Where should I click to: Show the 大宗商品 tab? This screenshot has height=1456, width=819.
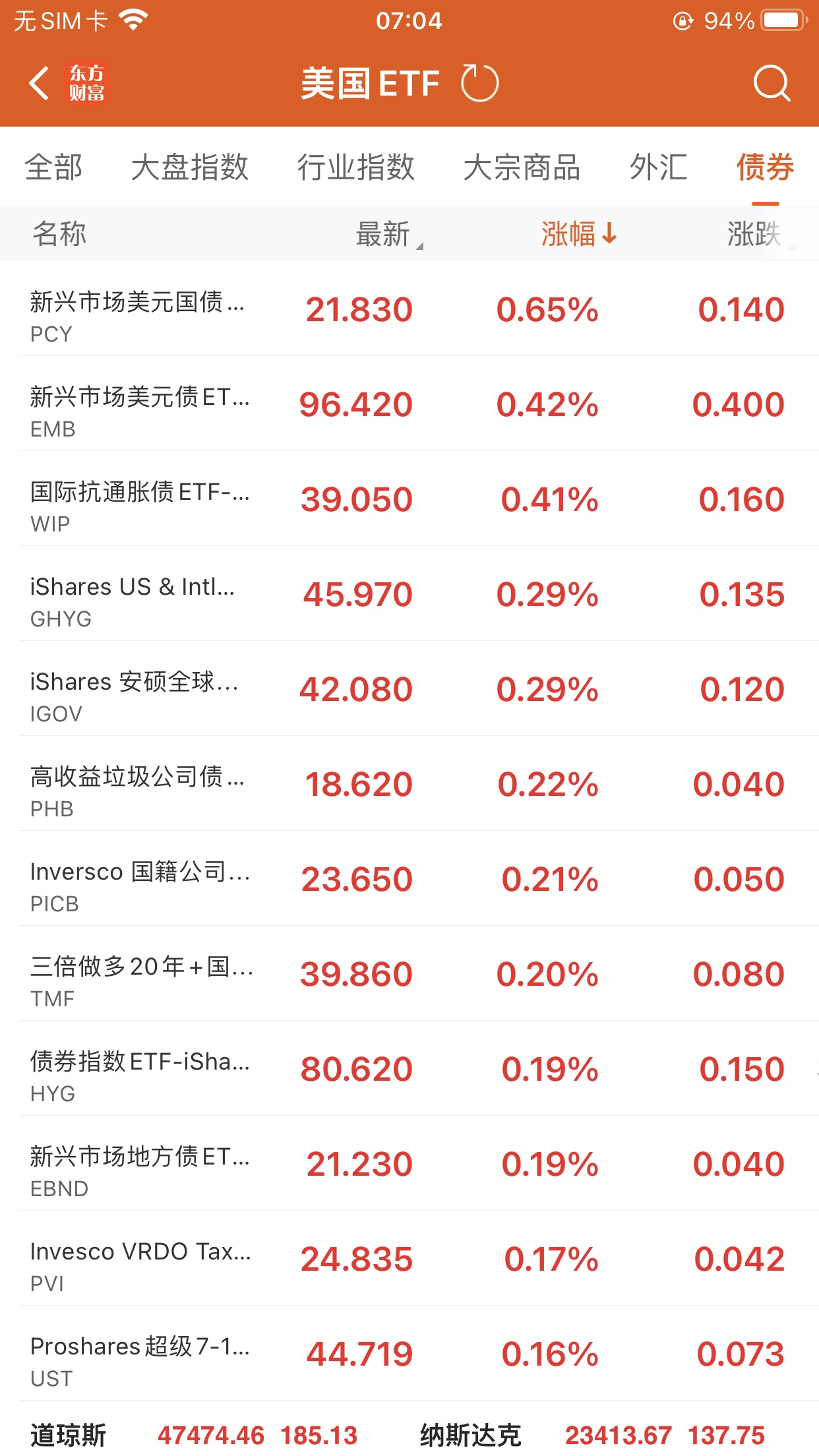(522, 167)
